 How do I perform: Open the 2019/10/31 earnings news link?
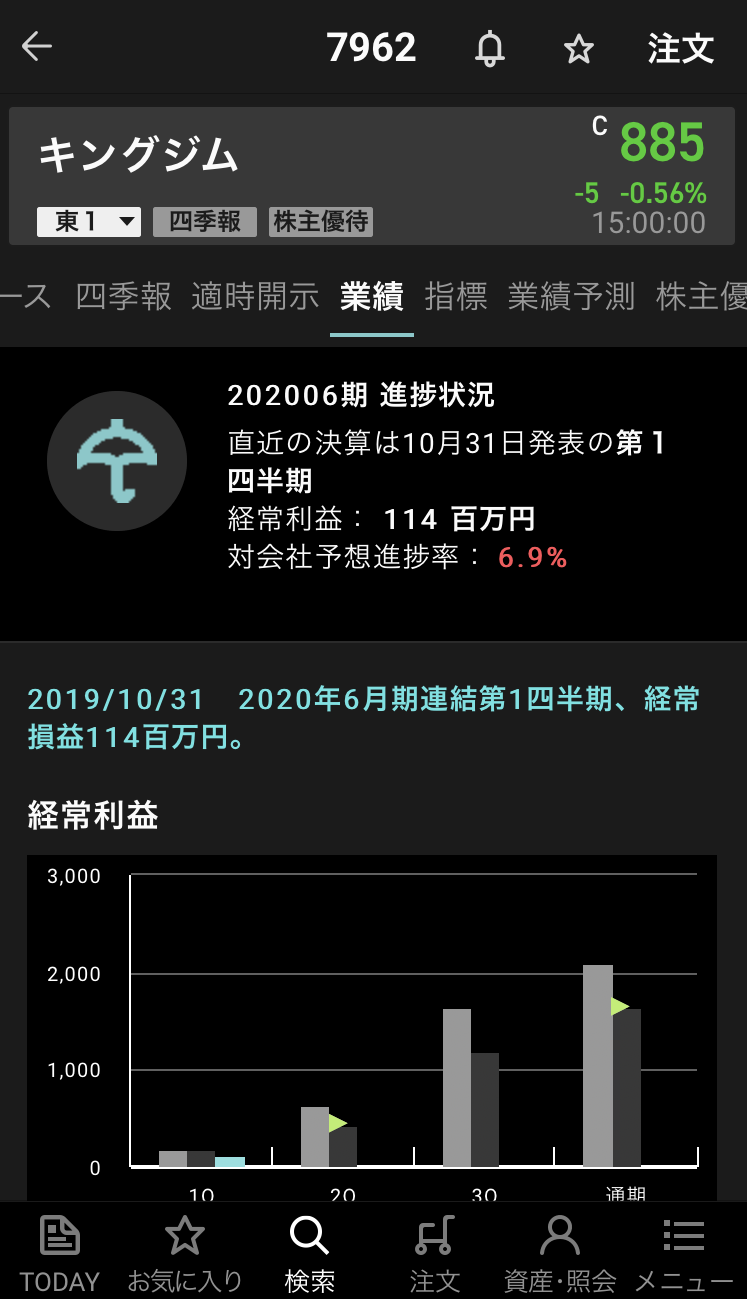click(362, 718)
